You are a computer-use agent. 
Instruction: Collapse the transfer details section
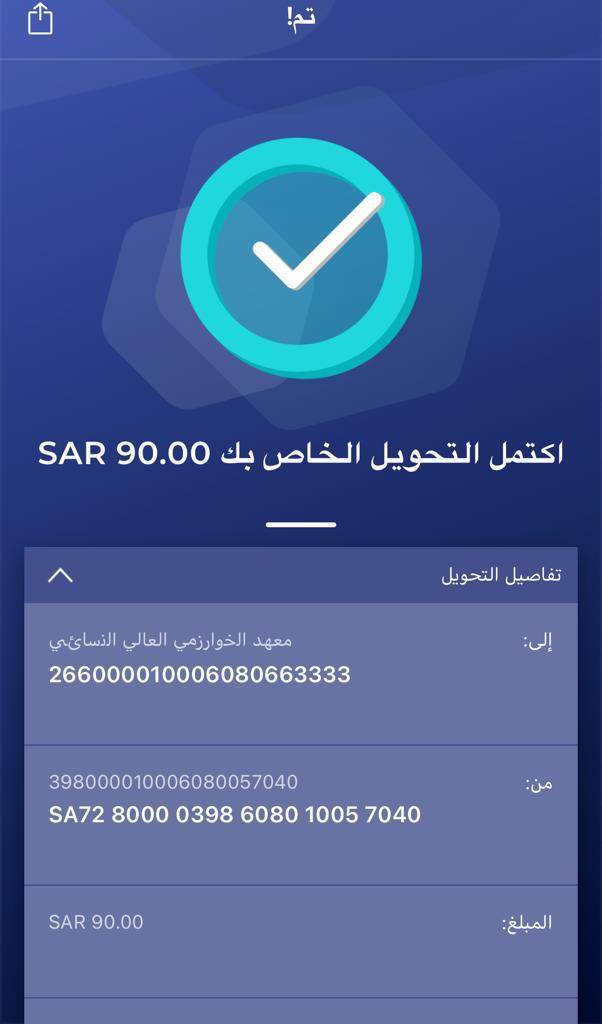(61, 575)
